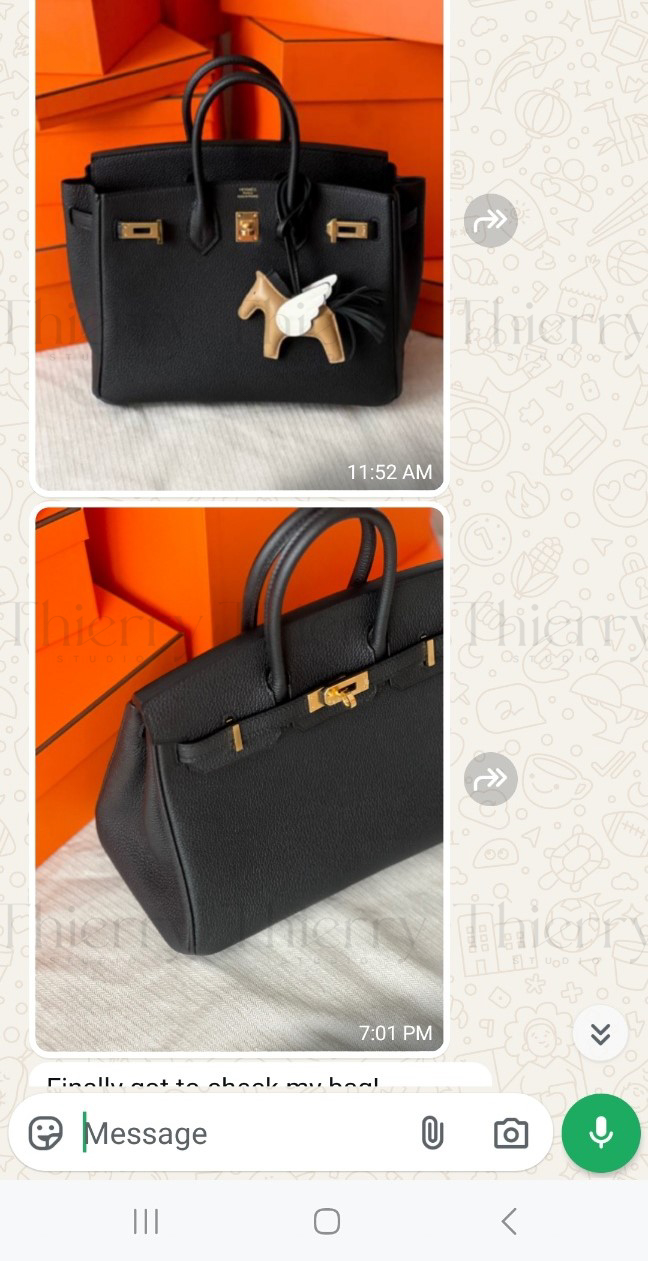Attach a file with the paperclip
648x1261 pixels.
pyautogui.click(x=432, y=1133)
